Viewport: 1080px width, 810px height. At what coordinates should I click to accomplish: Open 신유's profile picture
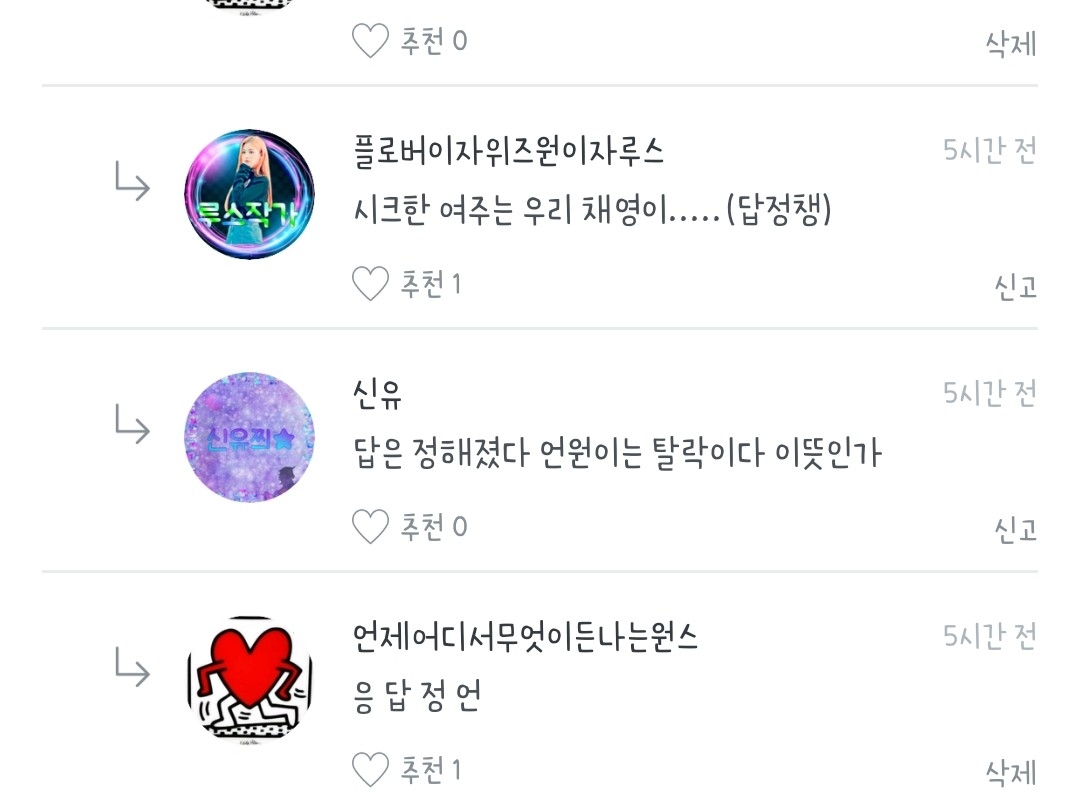[250, 436]
